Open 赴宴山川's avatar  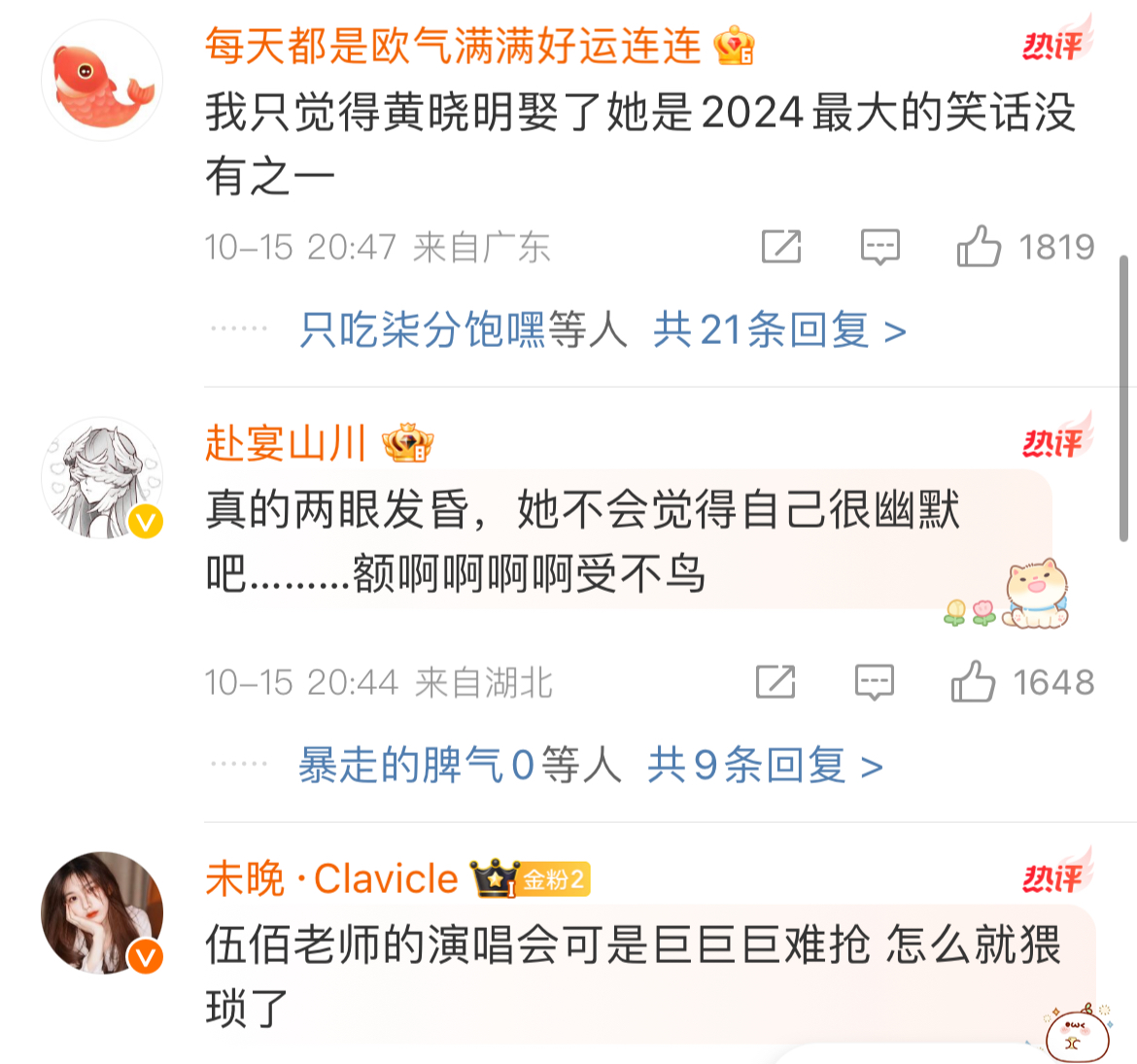tap(102, 478)
